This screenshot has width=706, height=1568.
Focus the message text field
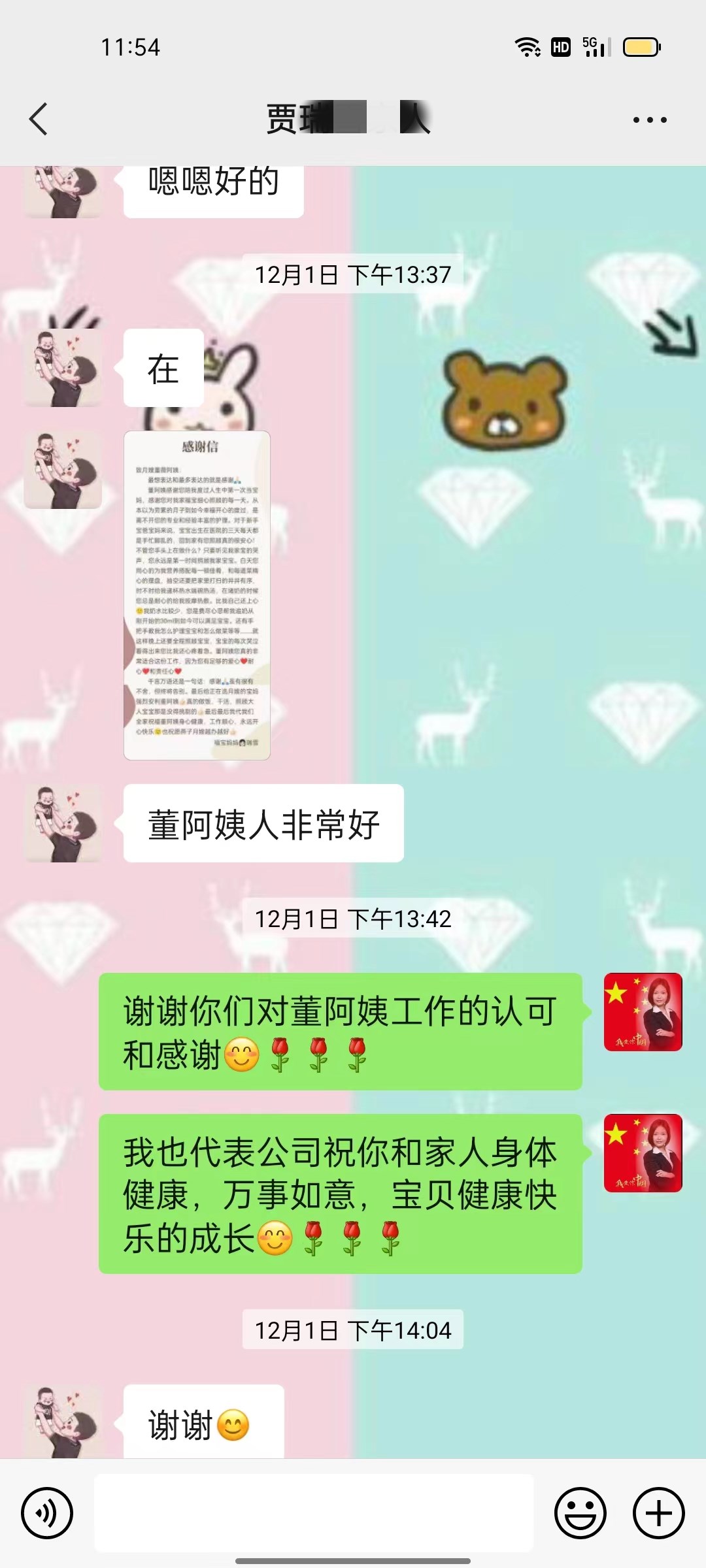pos(314,1512)
